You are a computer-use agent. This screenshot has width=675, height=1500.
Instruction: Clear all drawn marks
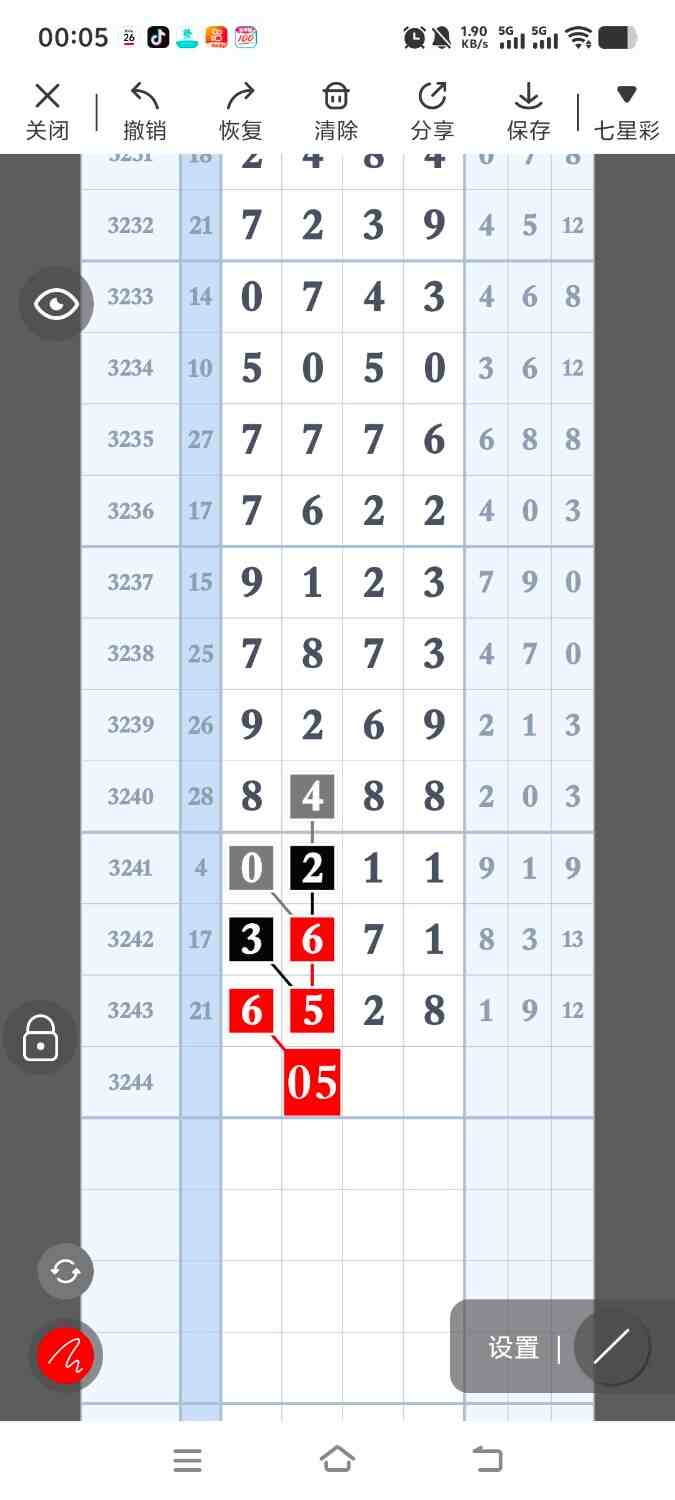pos(336,111)
